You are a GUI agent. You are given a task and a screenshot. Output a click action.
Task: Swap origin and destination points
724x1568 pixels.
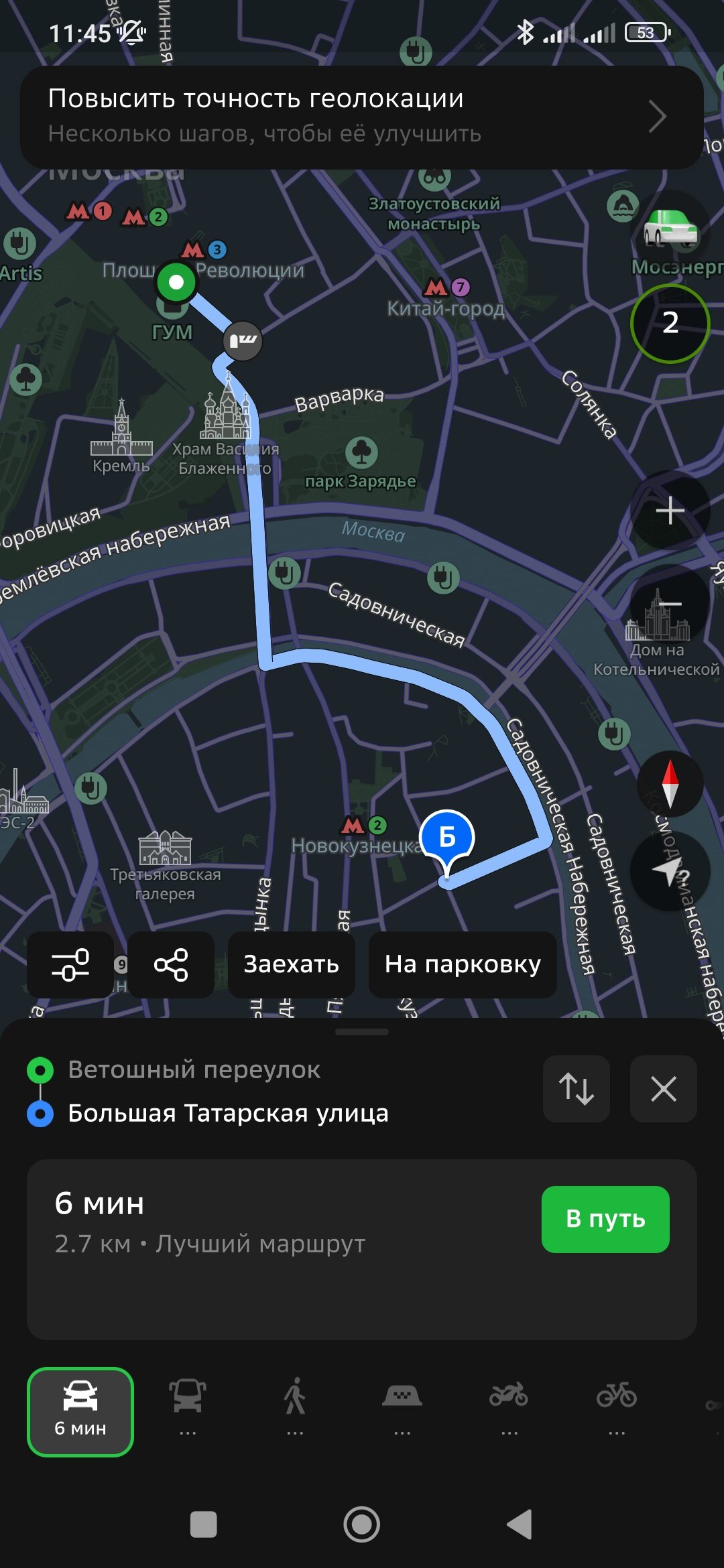(x=577, y=1088)
